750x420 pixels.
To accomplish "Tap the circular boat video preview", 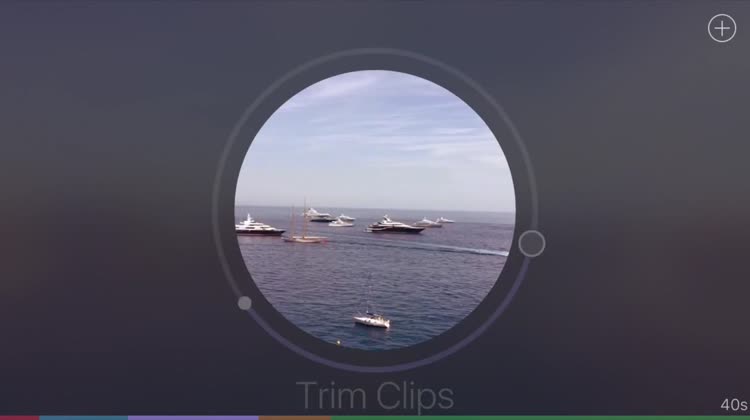I will click(375, 210).
